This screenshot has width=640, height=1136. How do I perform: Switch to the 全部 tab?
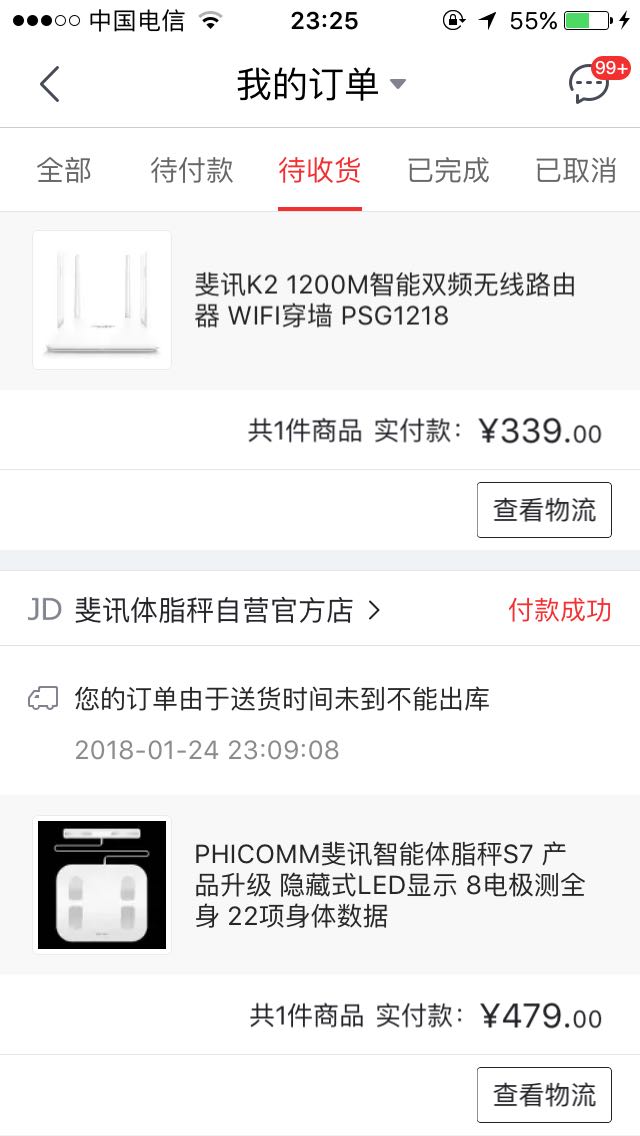coord(64,170)
